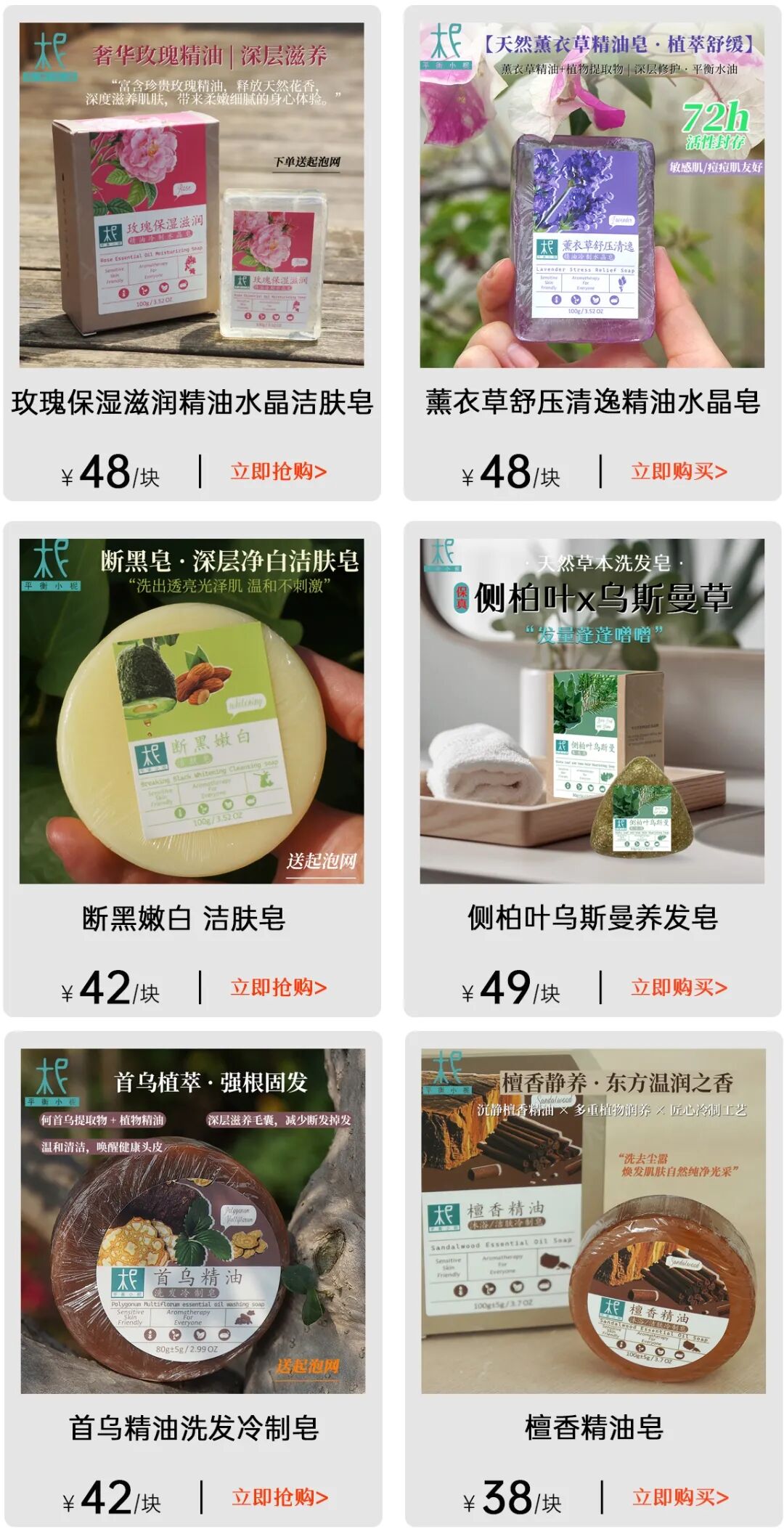Click 立即购买 for the sandalwood essential oil soap
784x1537 pixels.
[x=678, y=1498]
